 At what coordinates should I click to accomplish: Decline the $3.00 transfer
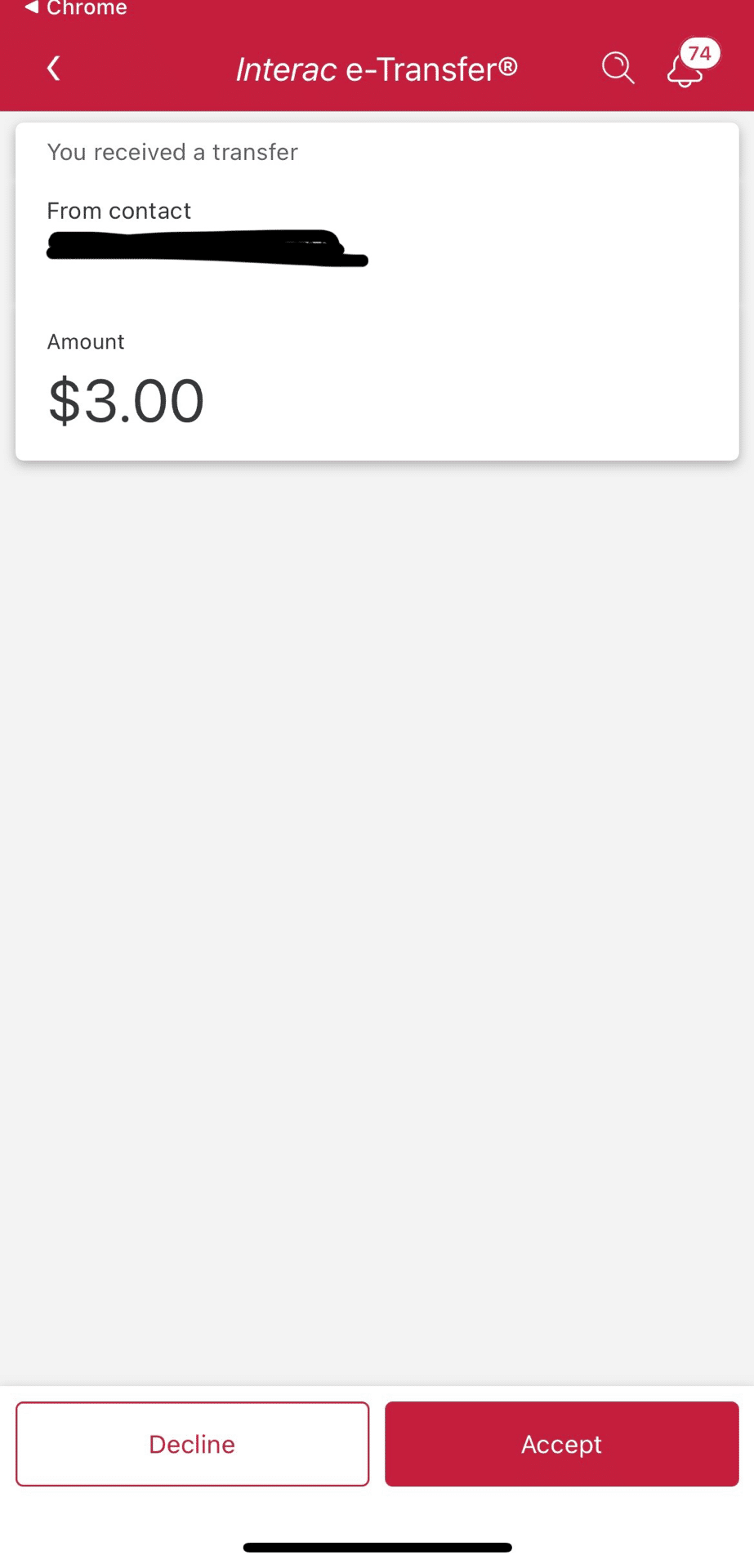pyautogui.click(x=193, y=1444)
